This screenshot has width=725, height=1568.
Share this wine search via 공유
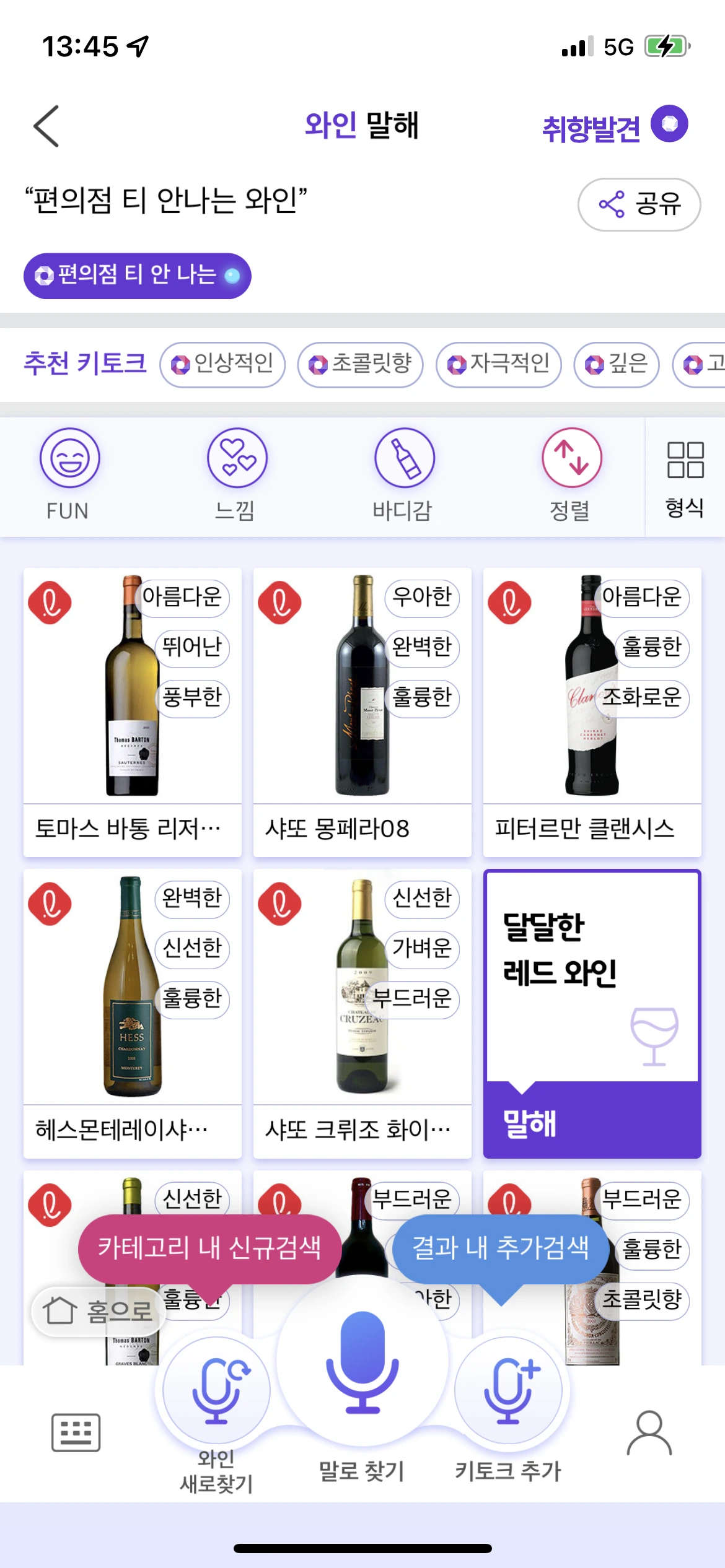639,204
